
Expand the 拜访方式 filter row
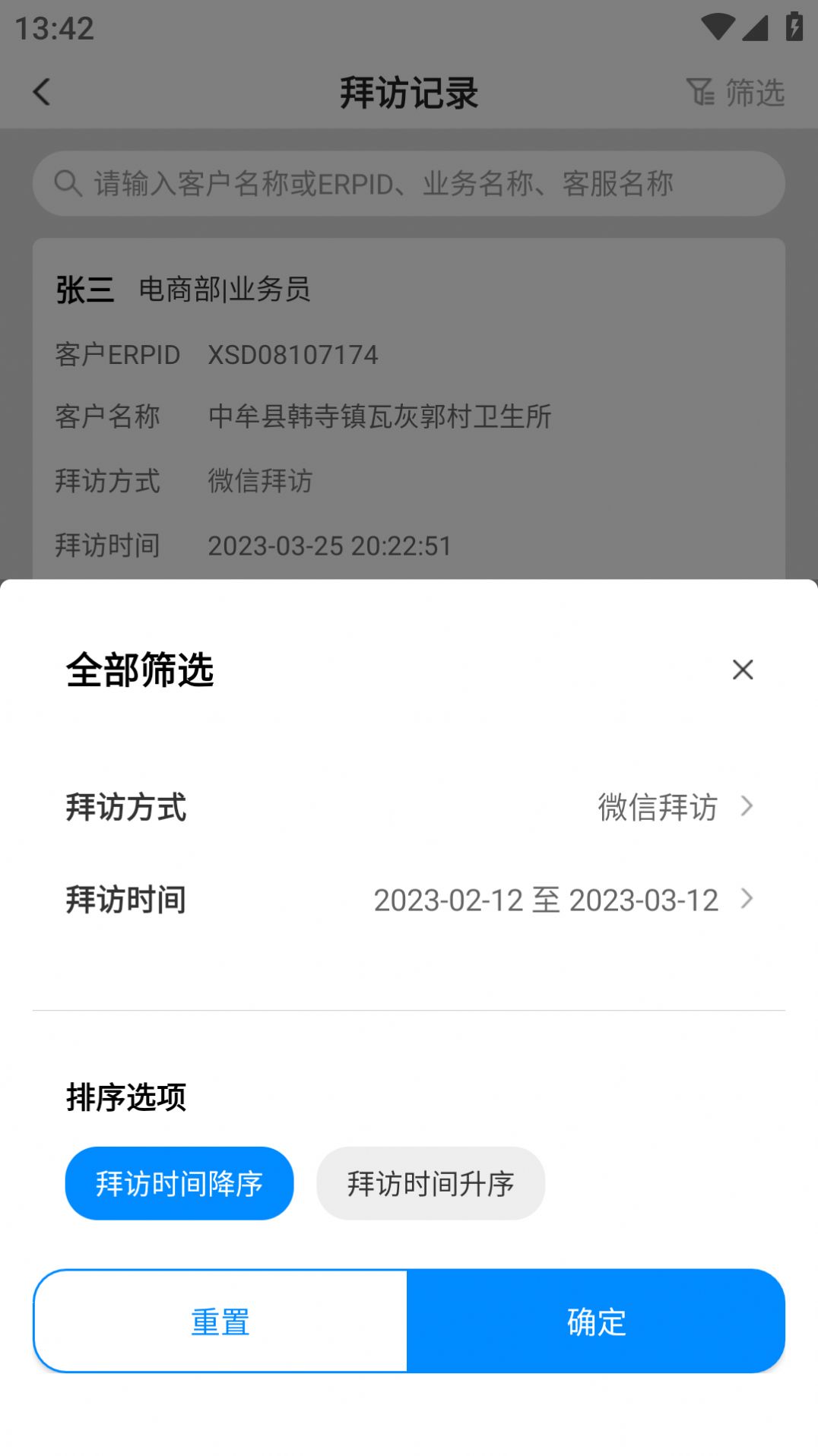click(x=409, y=808)
